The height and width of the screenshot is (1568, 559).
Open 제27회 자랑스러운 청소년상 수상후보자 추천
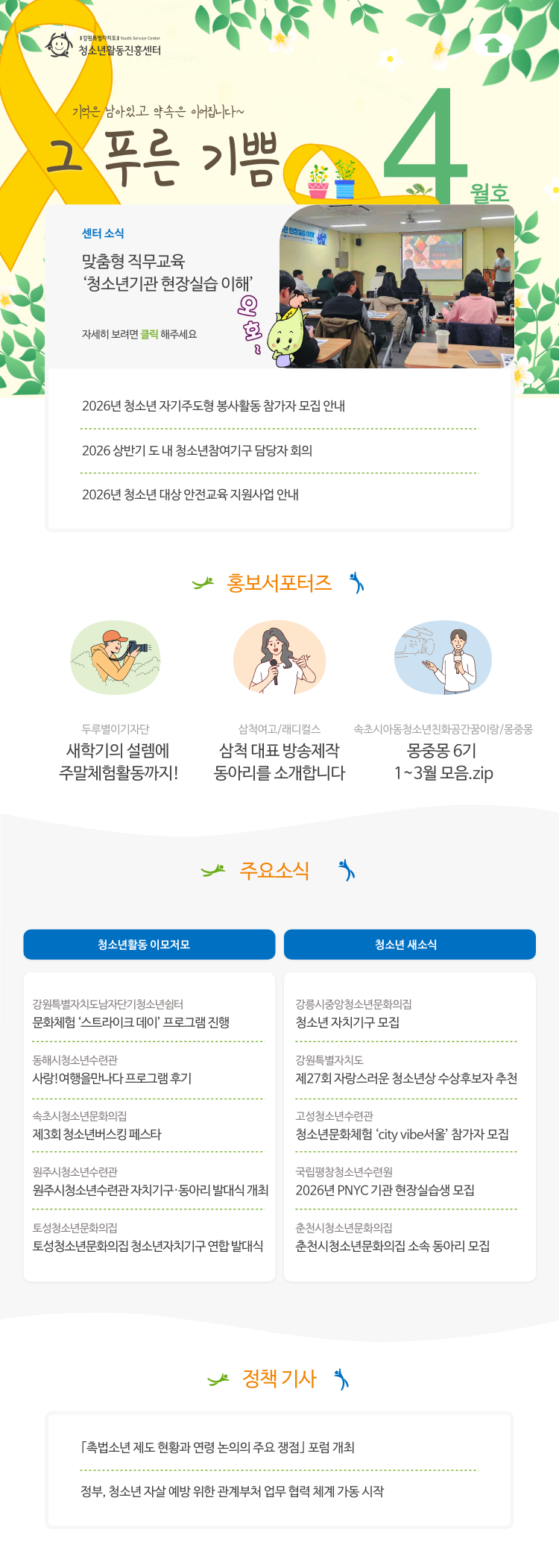(406, 1078)
